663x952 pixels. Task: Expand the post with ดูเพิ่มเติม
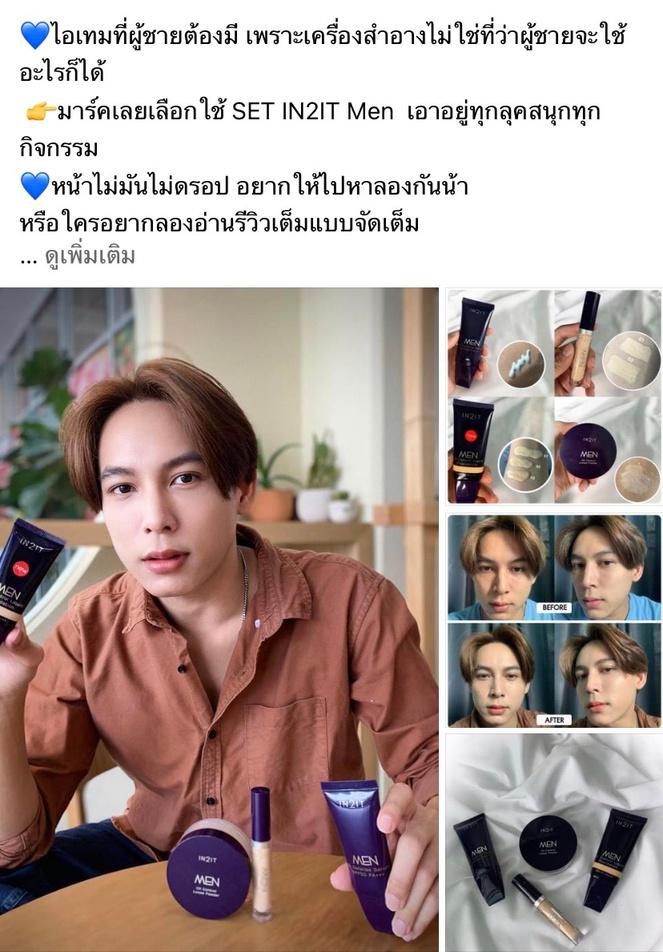(x=89, y=256)
